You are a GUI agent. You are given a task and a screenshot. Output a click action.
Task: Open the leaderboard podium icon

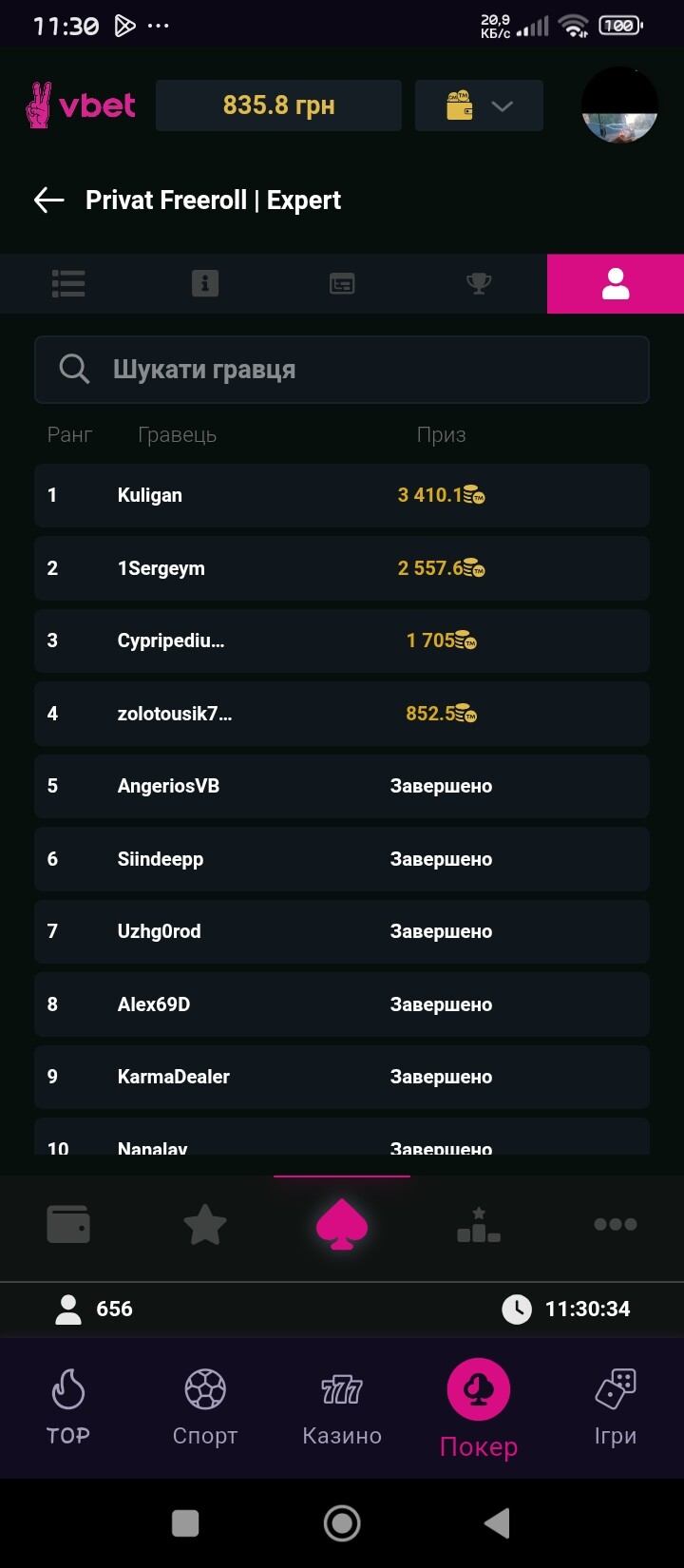pos(479,1224)
